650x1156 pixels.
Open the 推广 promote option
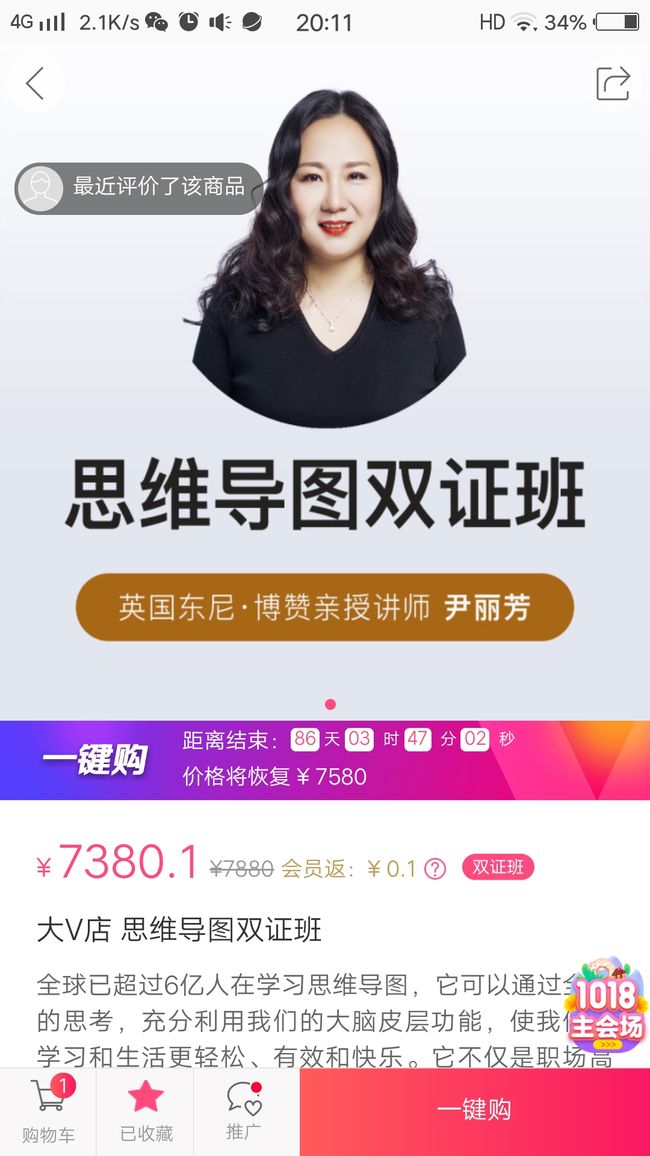point(245,1112)
